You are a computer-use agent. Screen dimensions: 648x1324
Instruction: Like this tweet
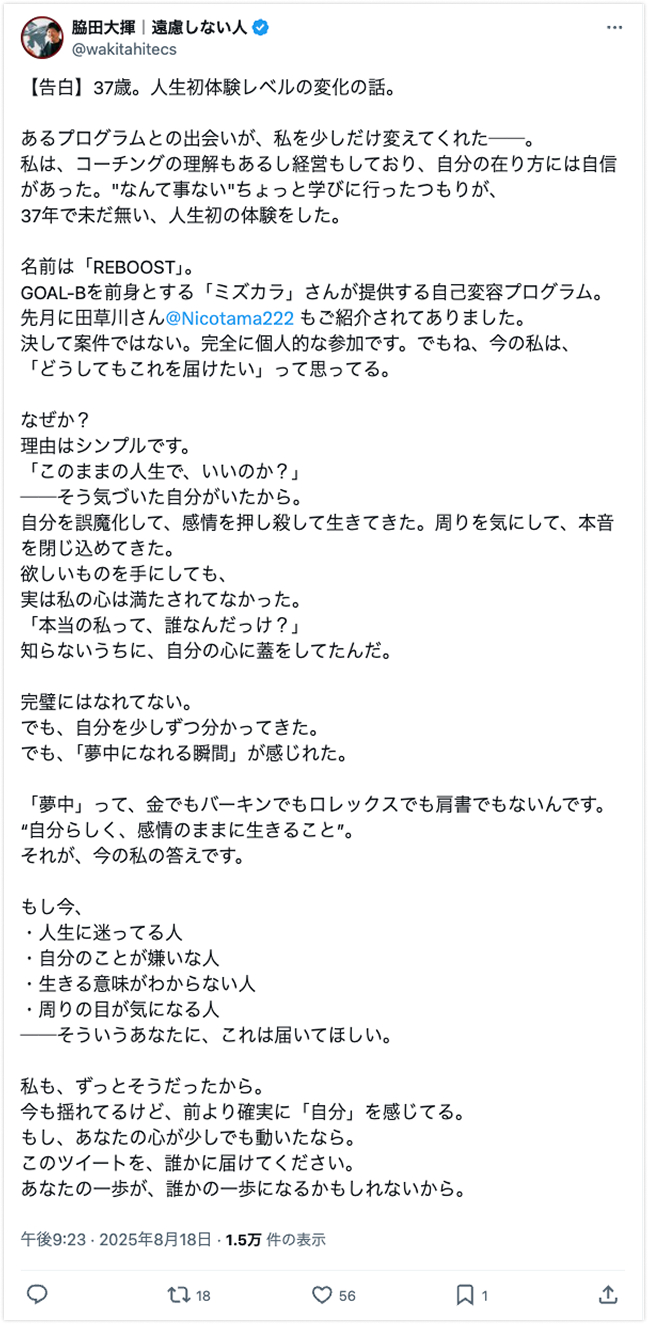tap(334, 1295)
